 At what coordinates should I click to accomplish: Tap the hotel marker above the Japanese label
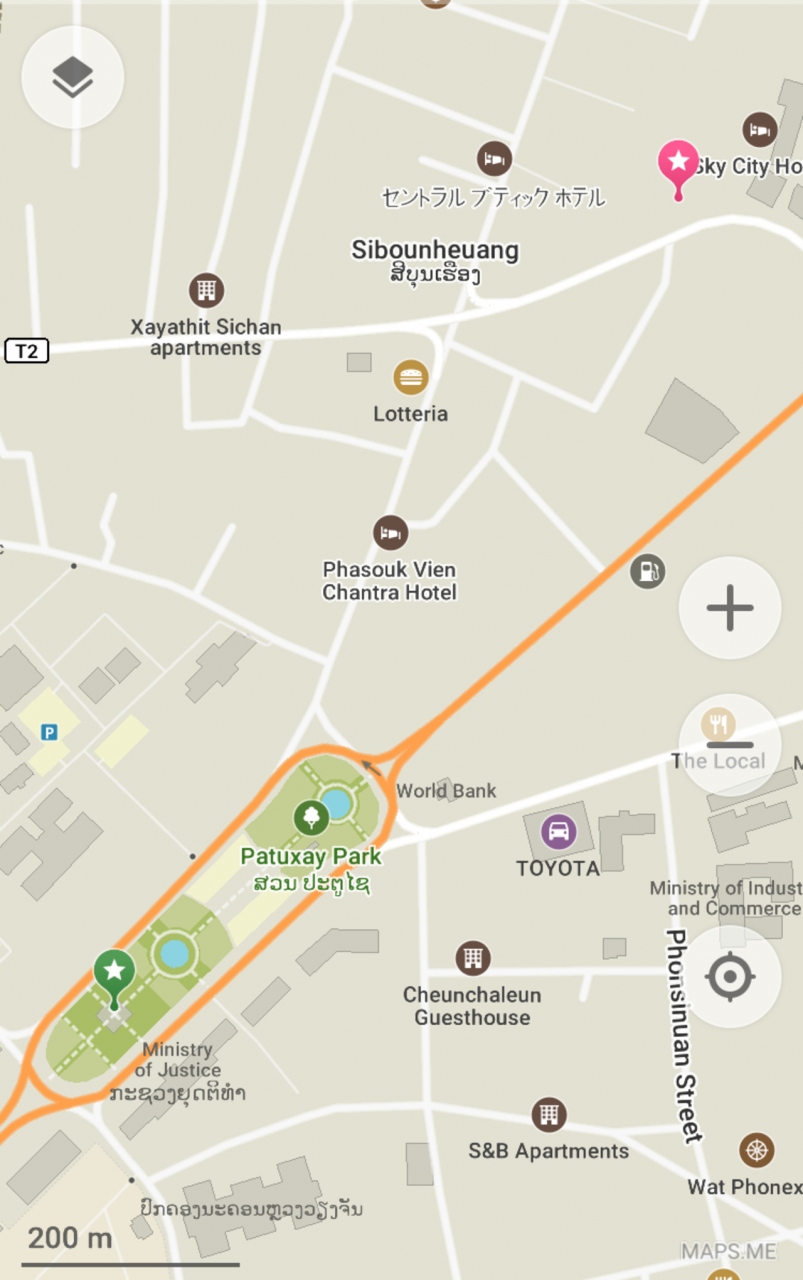coord(494,158)
